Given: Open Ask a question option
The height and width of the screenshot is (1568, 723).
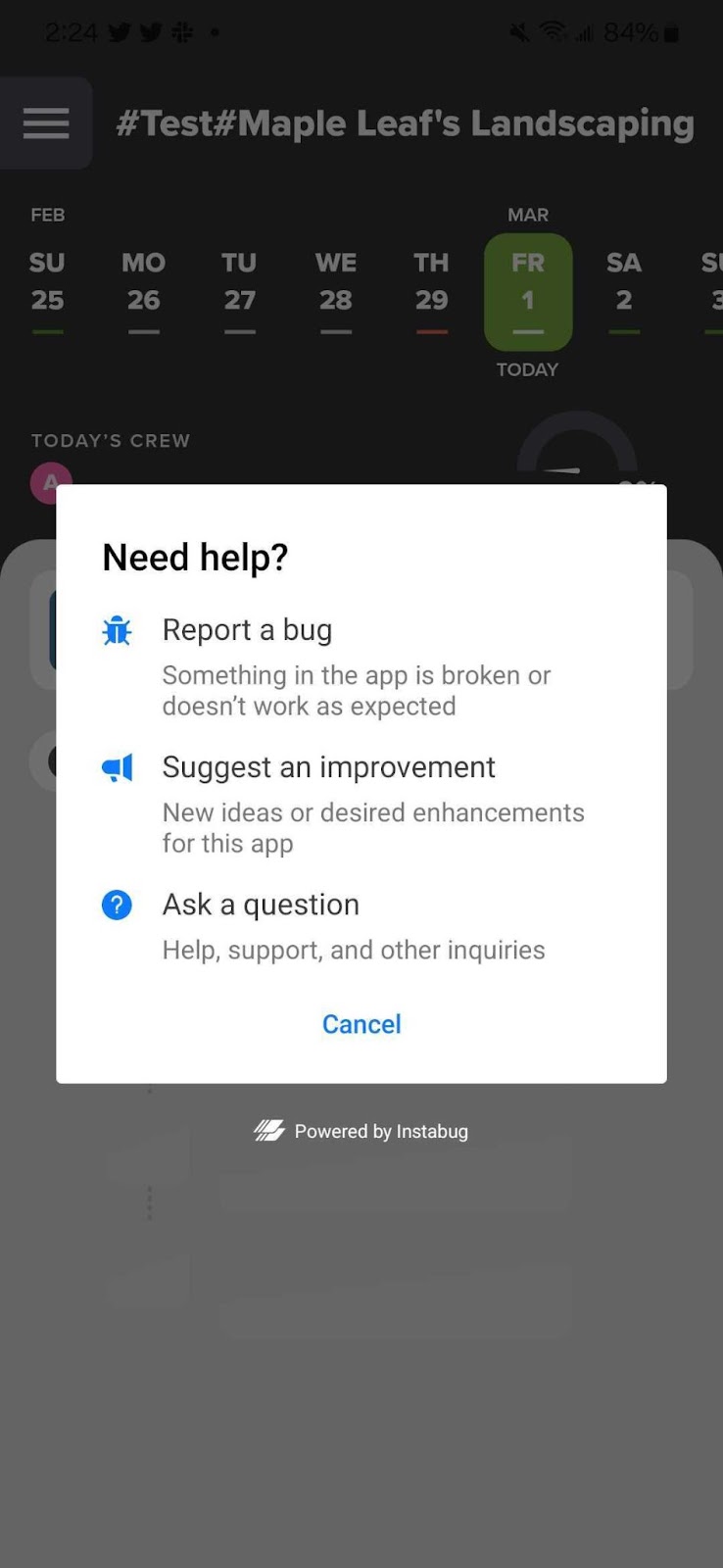Looking at the screenshot, I should click(361, 926).
